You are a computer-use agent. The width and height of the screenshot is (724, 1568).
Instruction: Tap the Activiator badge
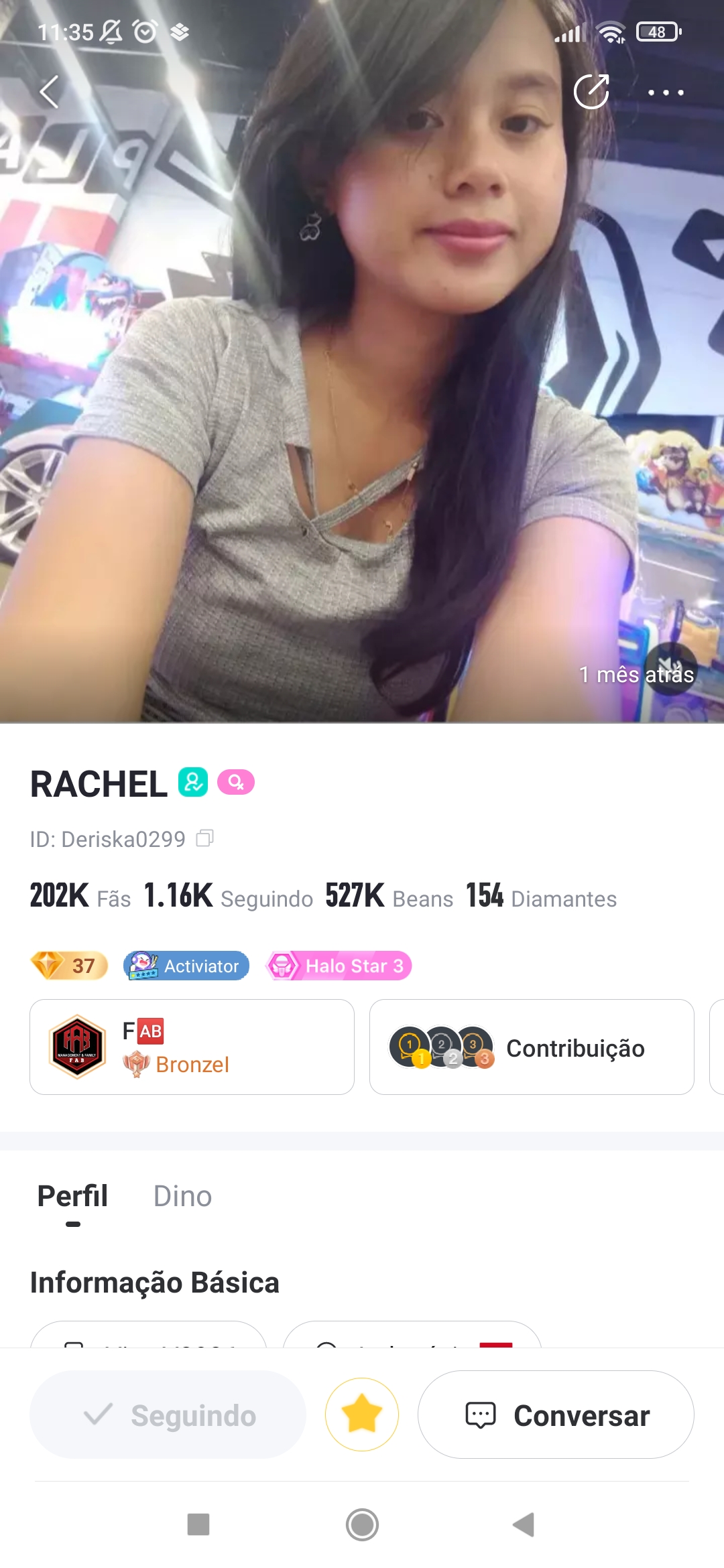(186, 966)
